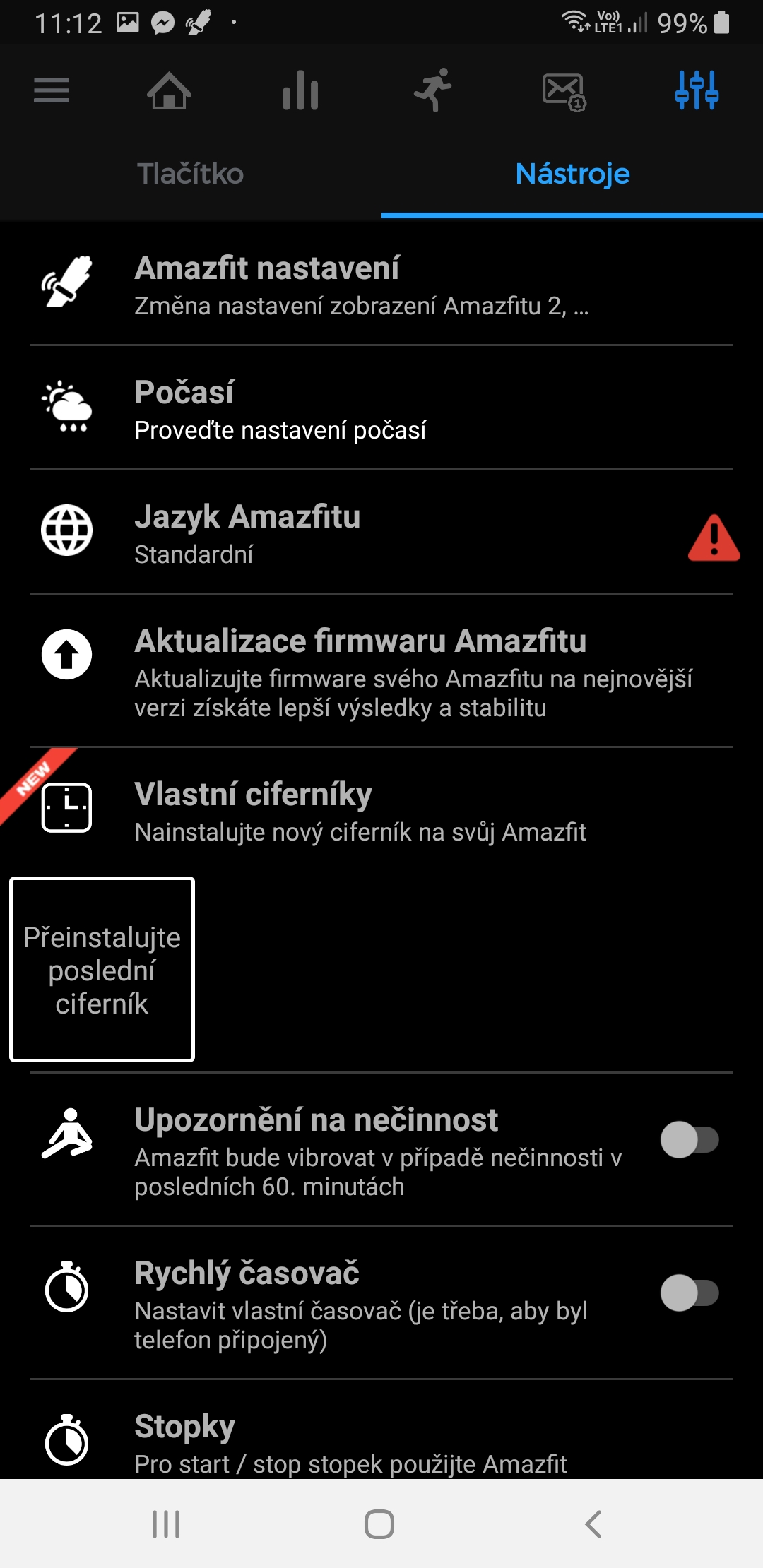
Task: Open the statistics bar chart section
Action: pos(301,90)
